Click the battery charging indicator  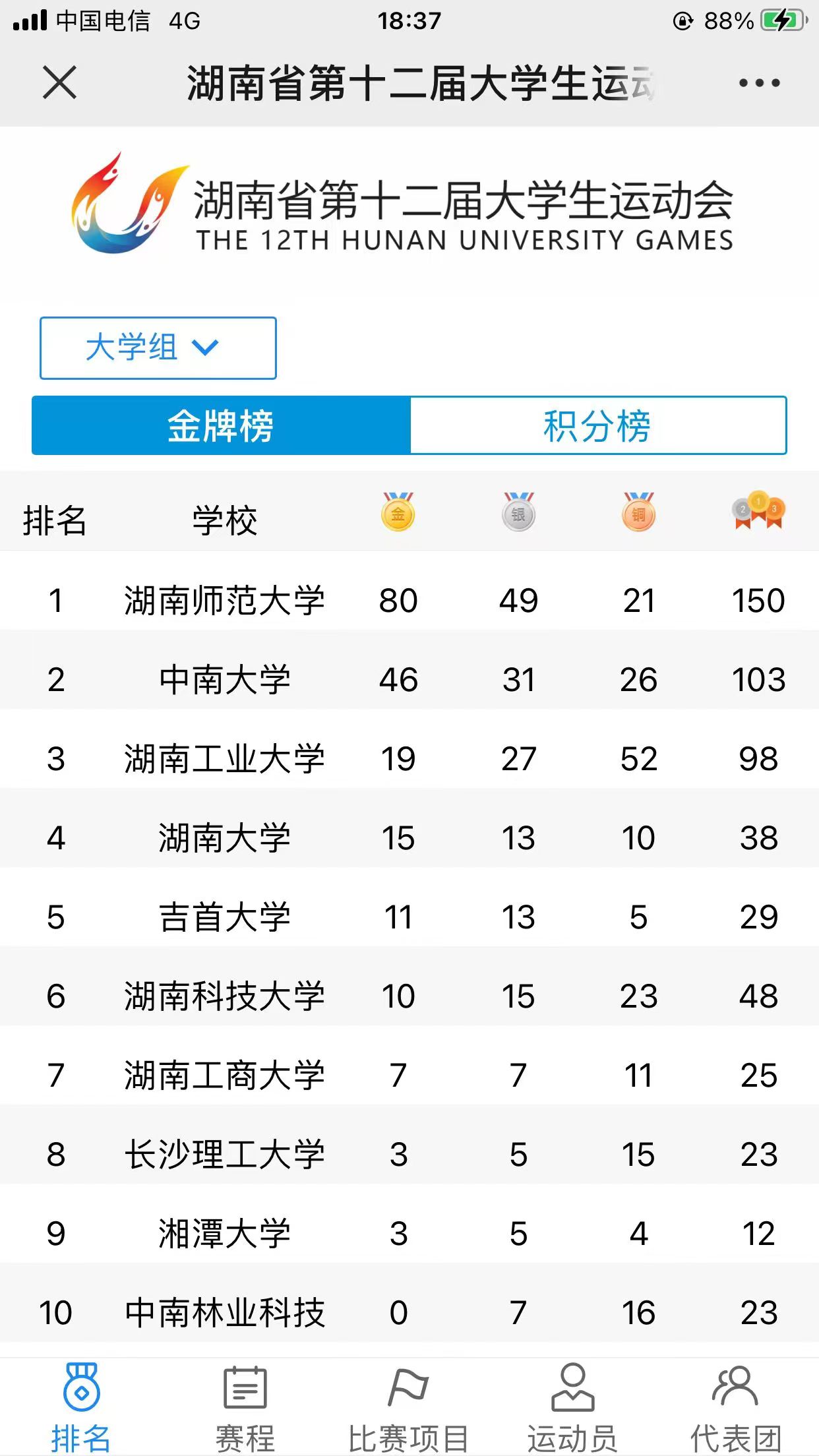click(781, 20)
